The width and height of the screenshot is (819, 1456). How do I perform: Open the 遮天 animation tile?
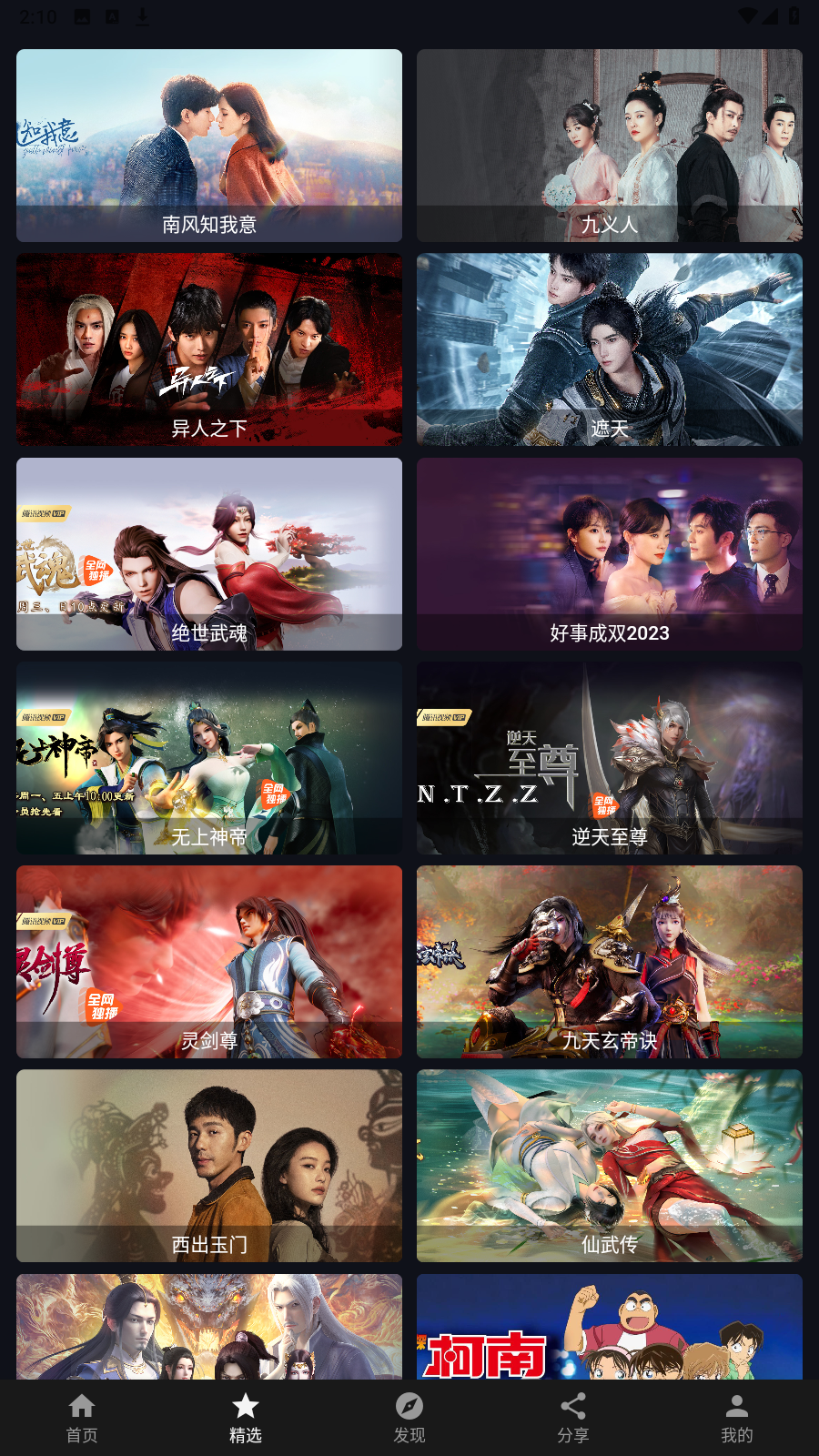tap(610, 349)
